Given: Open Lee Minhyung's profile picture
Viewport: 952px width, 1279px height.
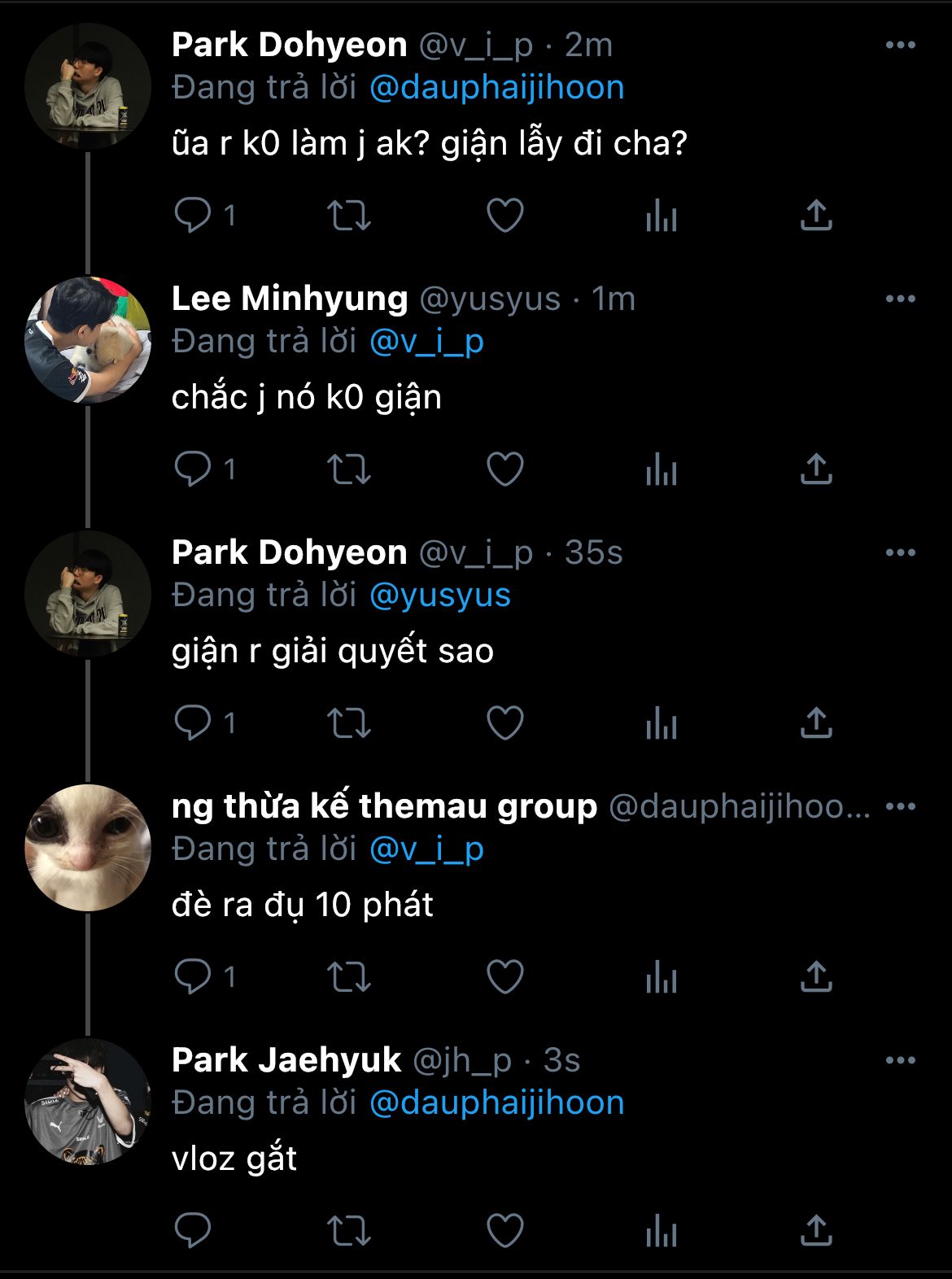Looking at the screenshot, I should (x=88, y=340).
